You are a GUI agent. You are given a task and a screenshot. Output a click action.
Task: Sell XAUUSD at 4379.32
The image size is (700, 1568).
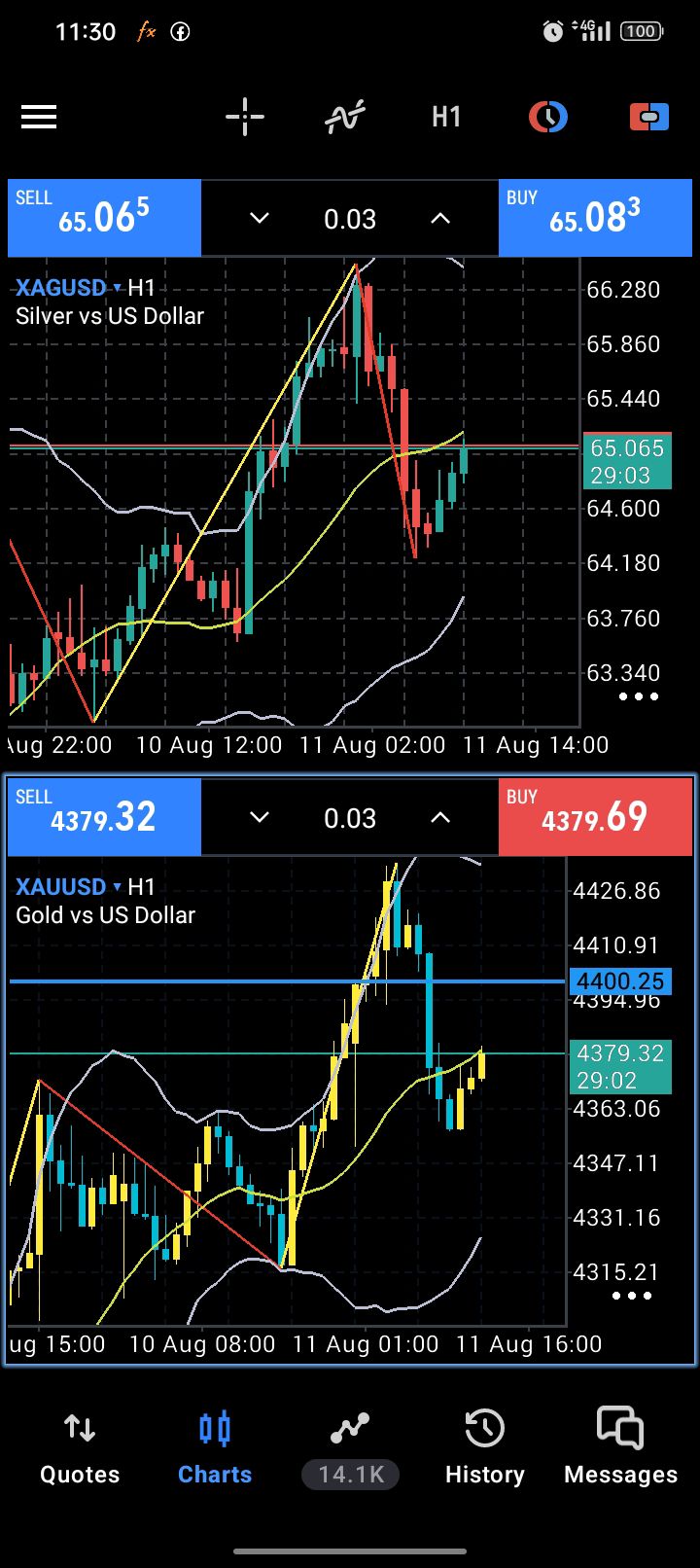(104, 817)
